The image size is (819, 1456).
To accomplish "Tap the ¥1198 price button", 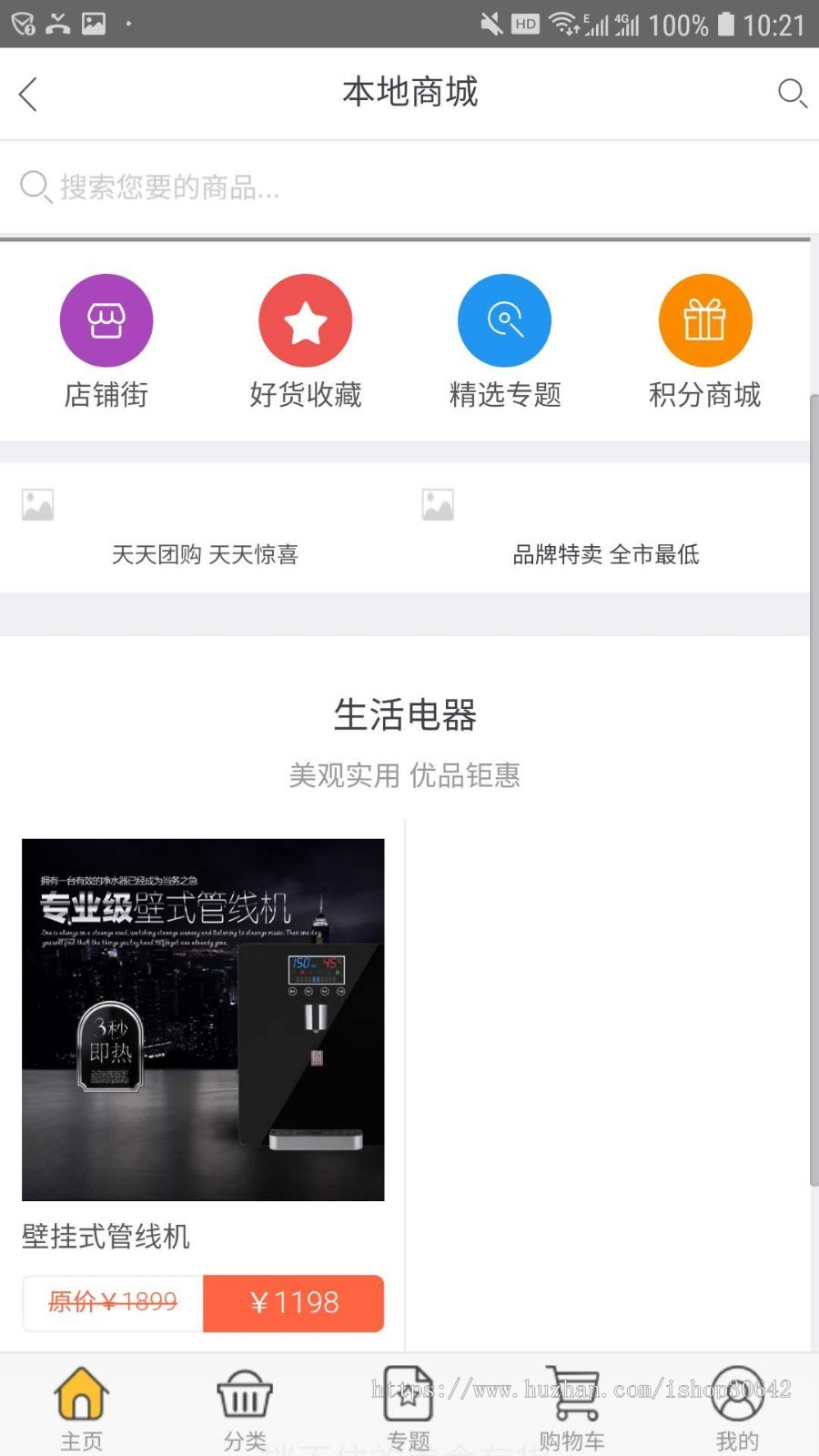I will tap(293, 1303).
